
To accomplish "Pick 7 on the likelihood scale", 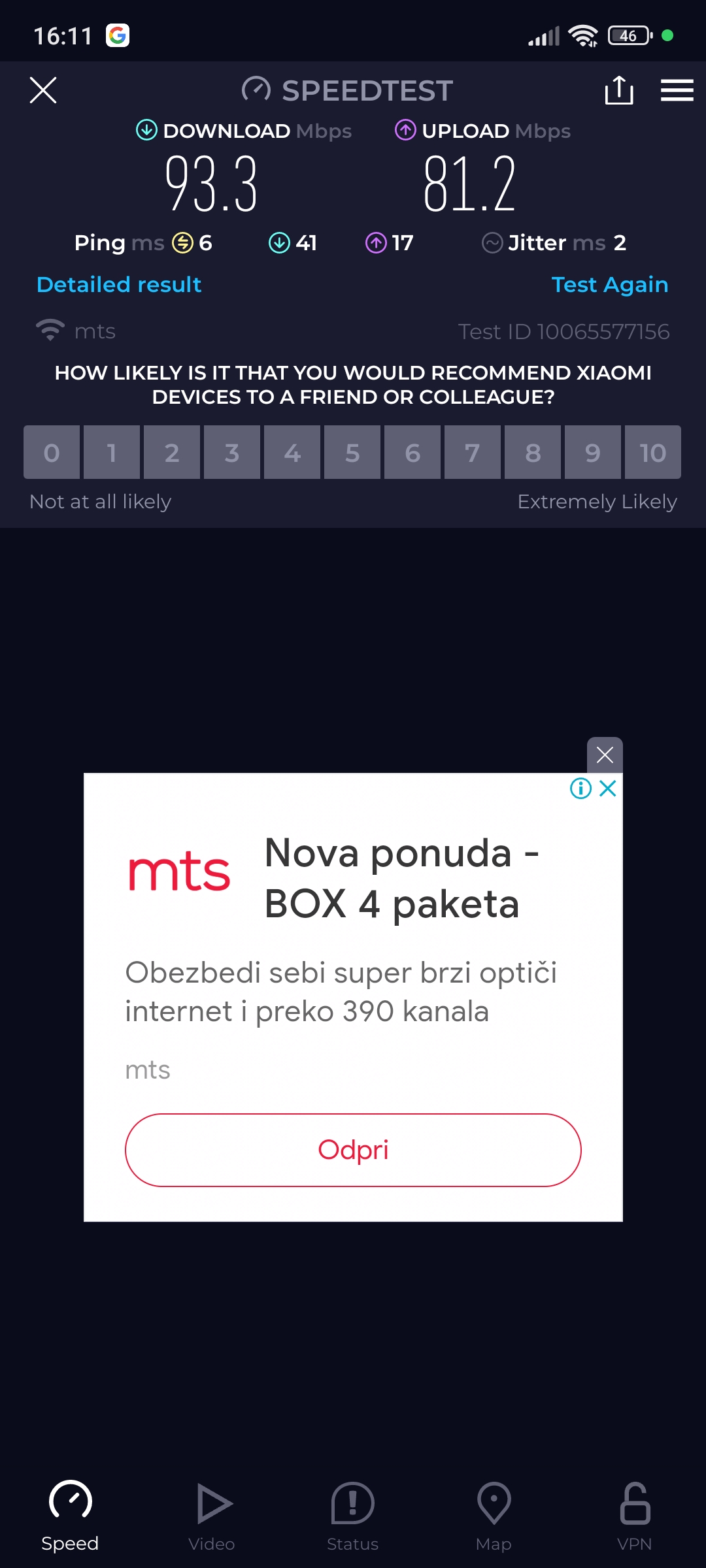I will [473, 453].
